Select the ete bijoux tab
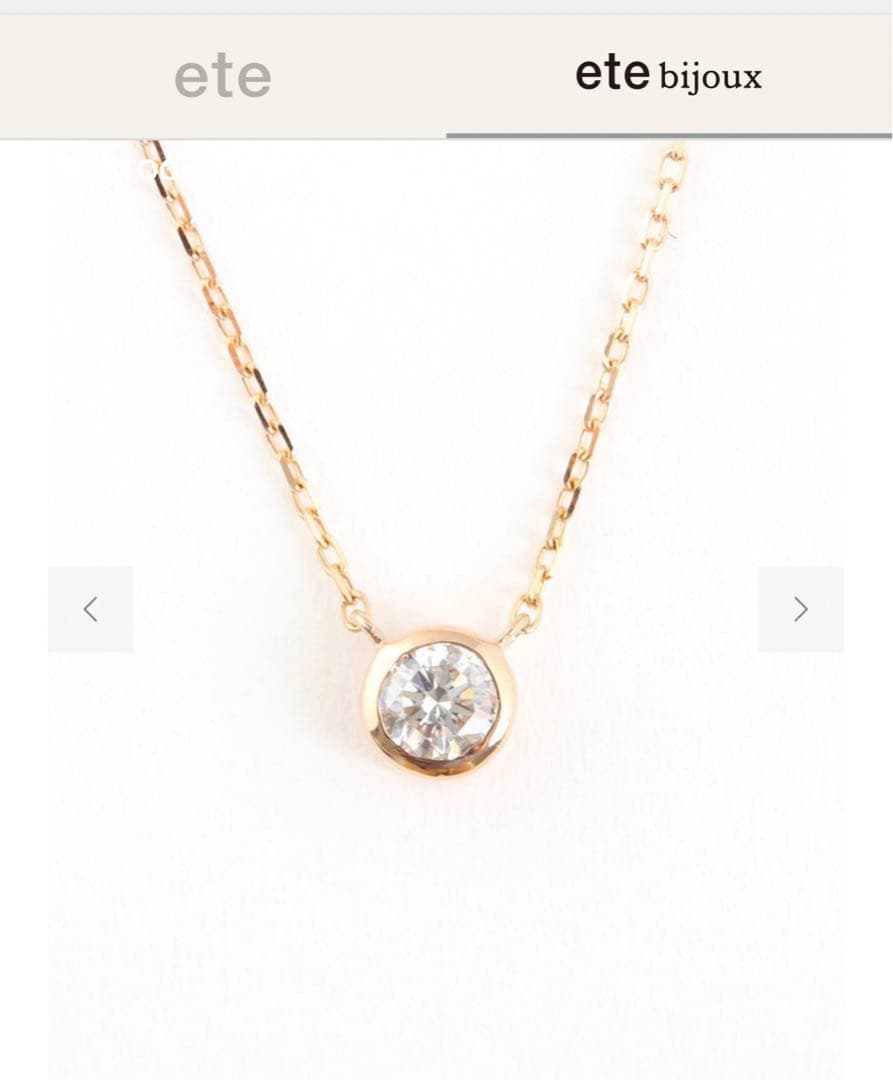 (x=668, y=76)
